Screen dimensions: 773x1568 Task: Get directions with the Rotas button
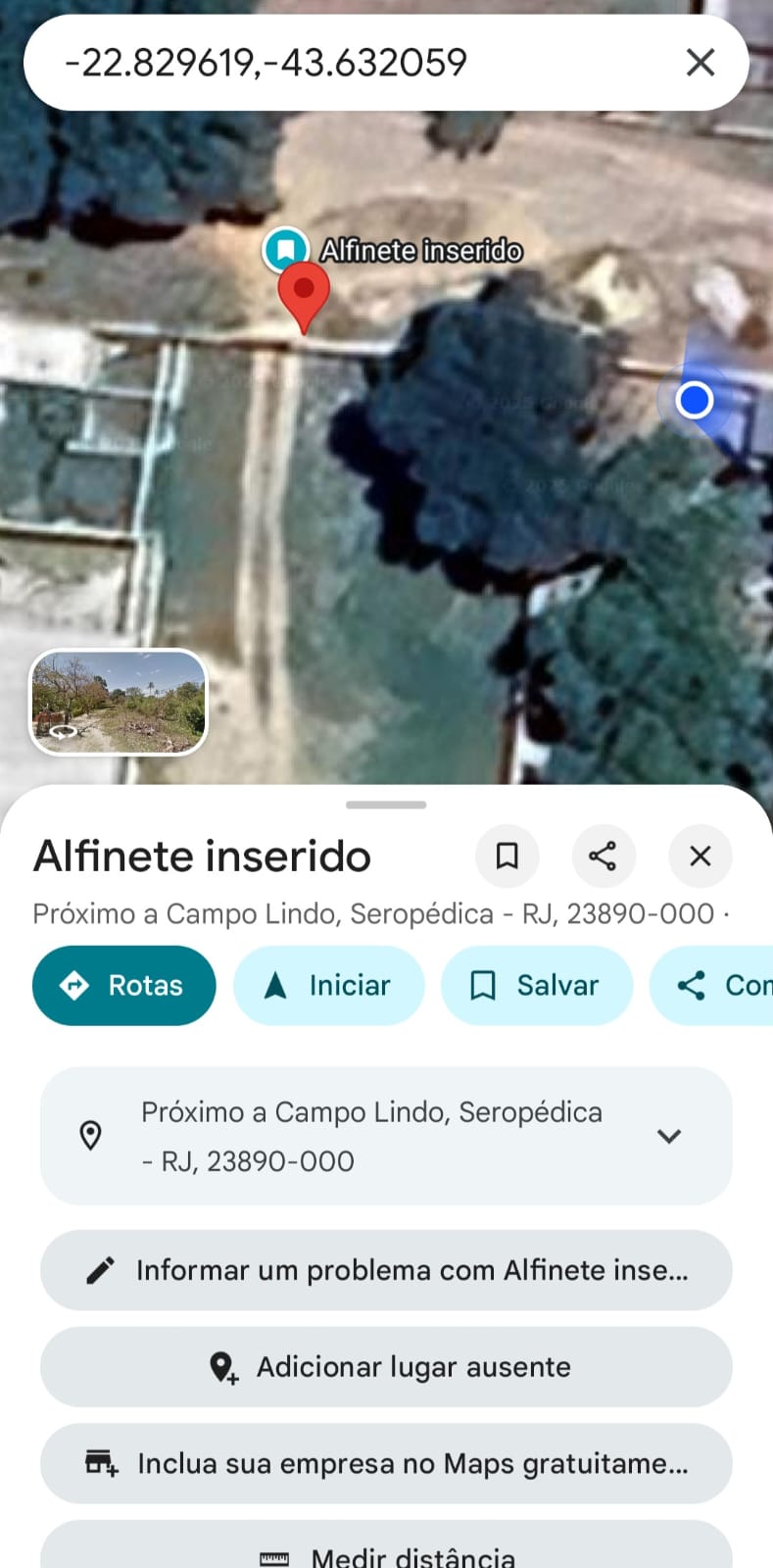click(124, 985)
